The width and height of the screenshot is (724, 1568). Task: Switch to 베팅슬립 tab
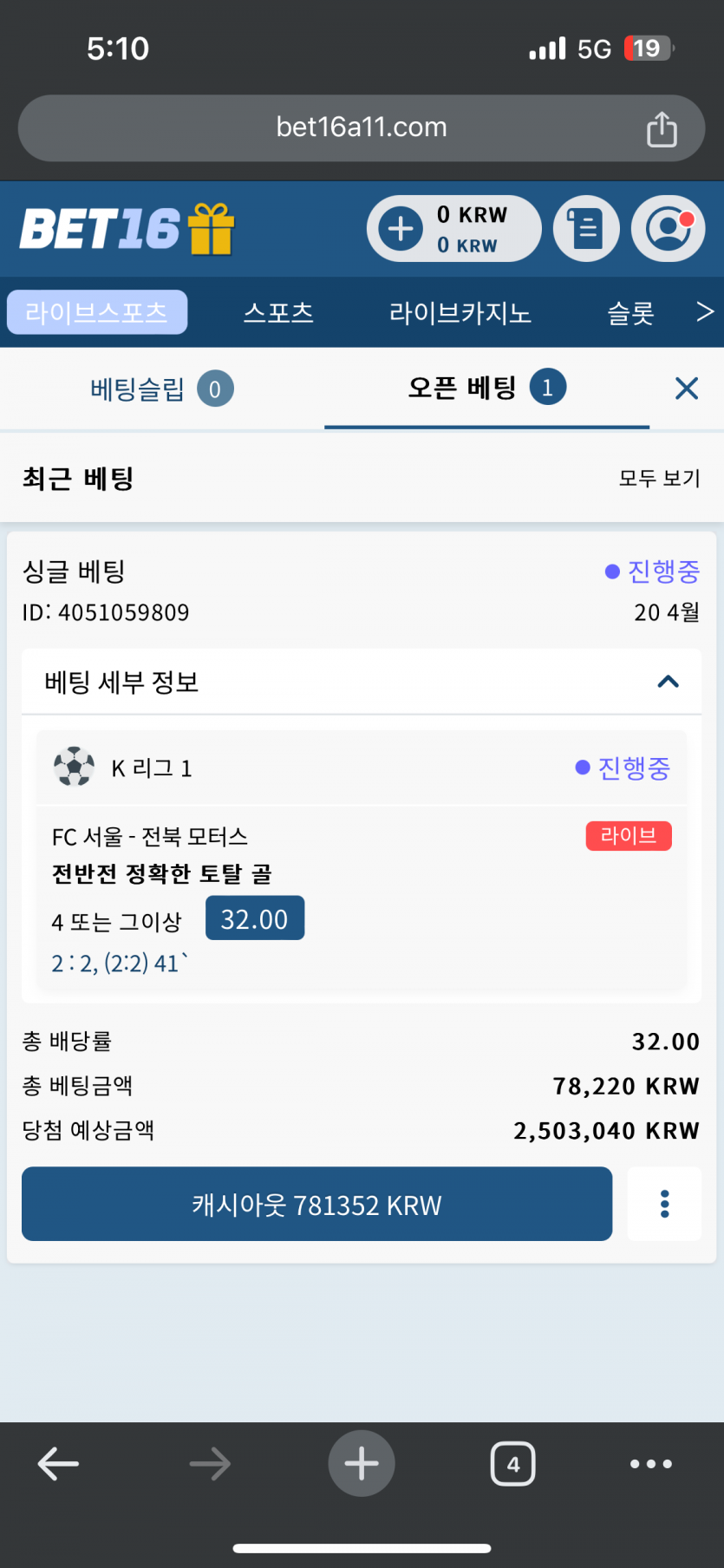point(161,389)
